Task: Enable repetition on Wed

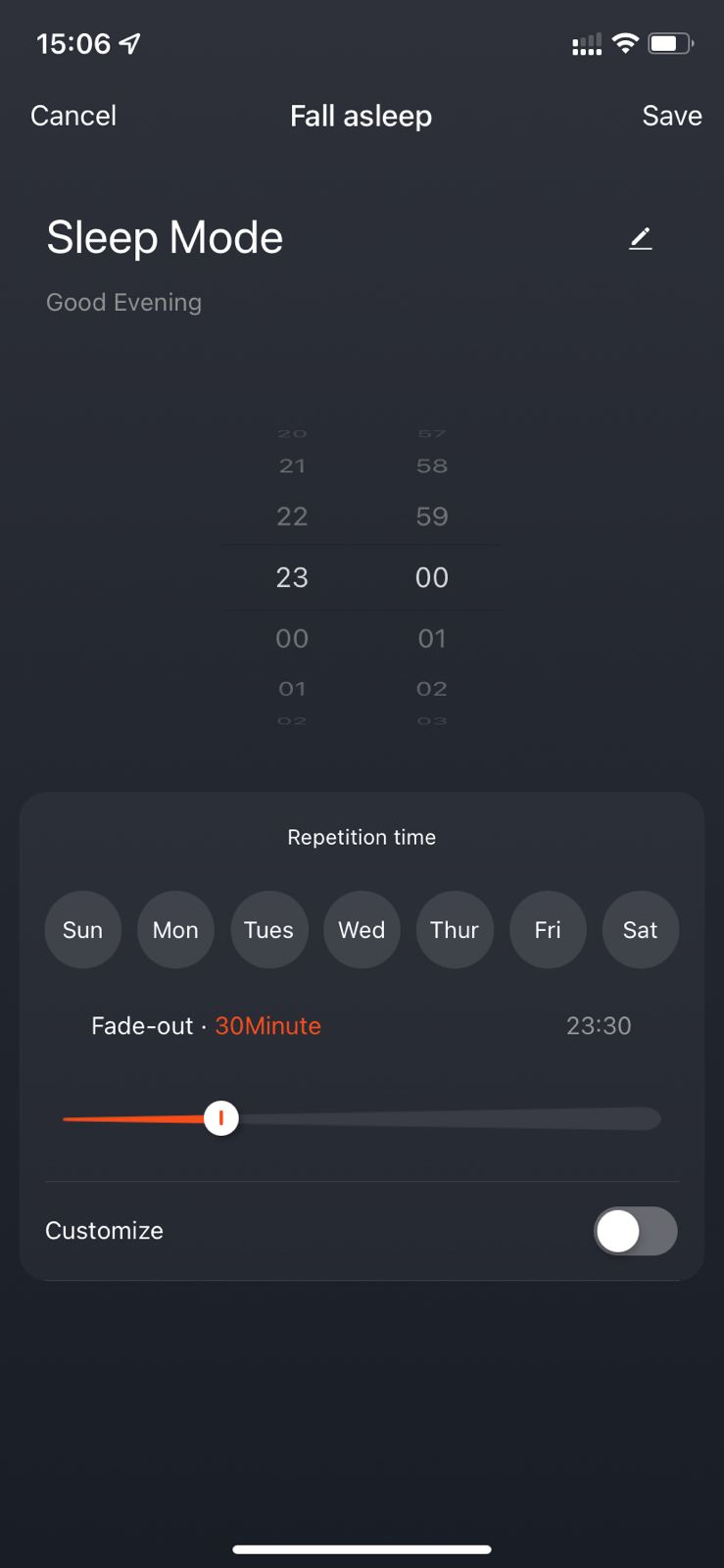Action: pos(362,930)
